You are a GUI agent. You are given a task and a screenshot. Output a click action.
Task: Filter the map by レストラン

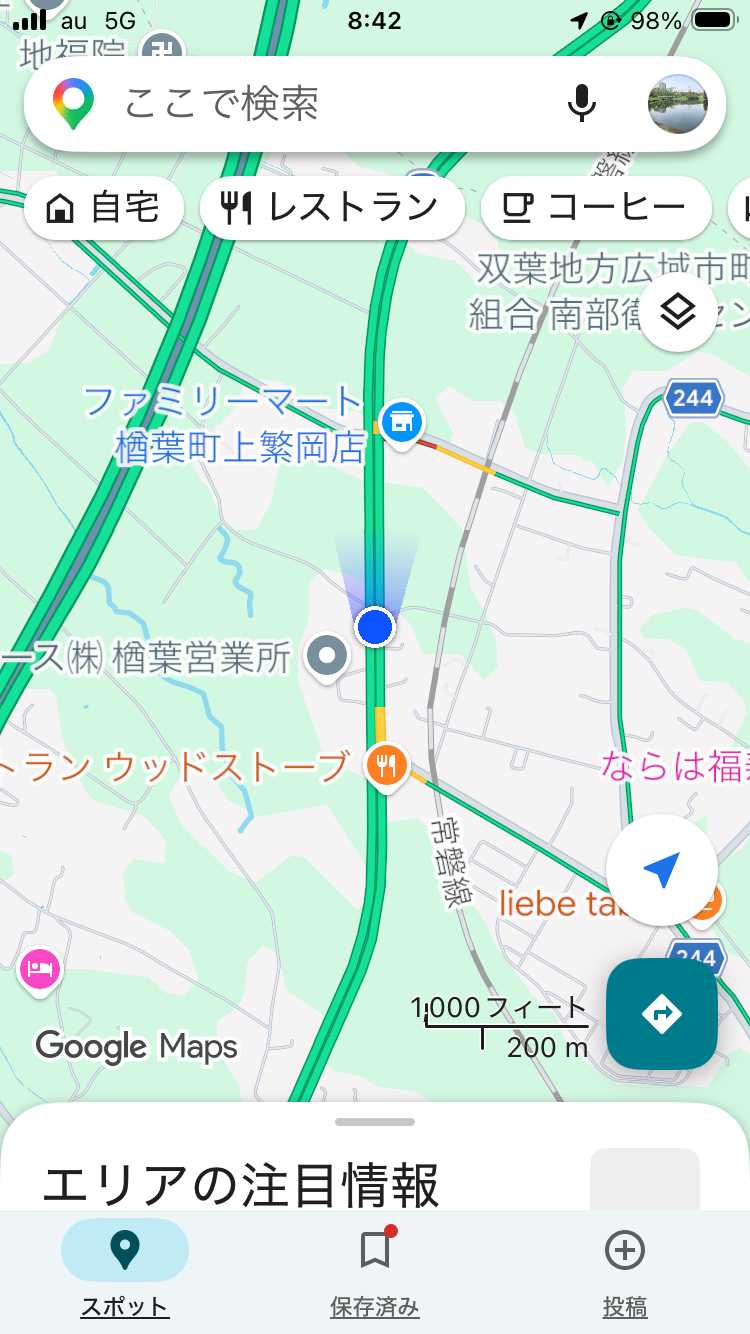tap(332, 208)
